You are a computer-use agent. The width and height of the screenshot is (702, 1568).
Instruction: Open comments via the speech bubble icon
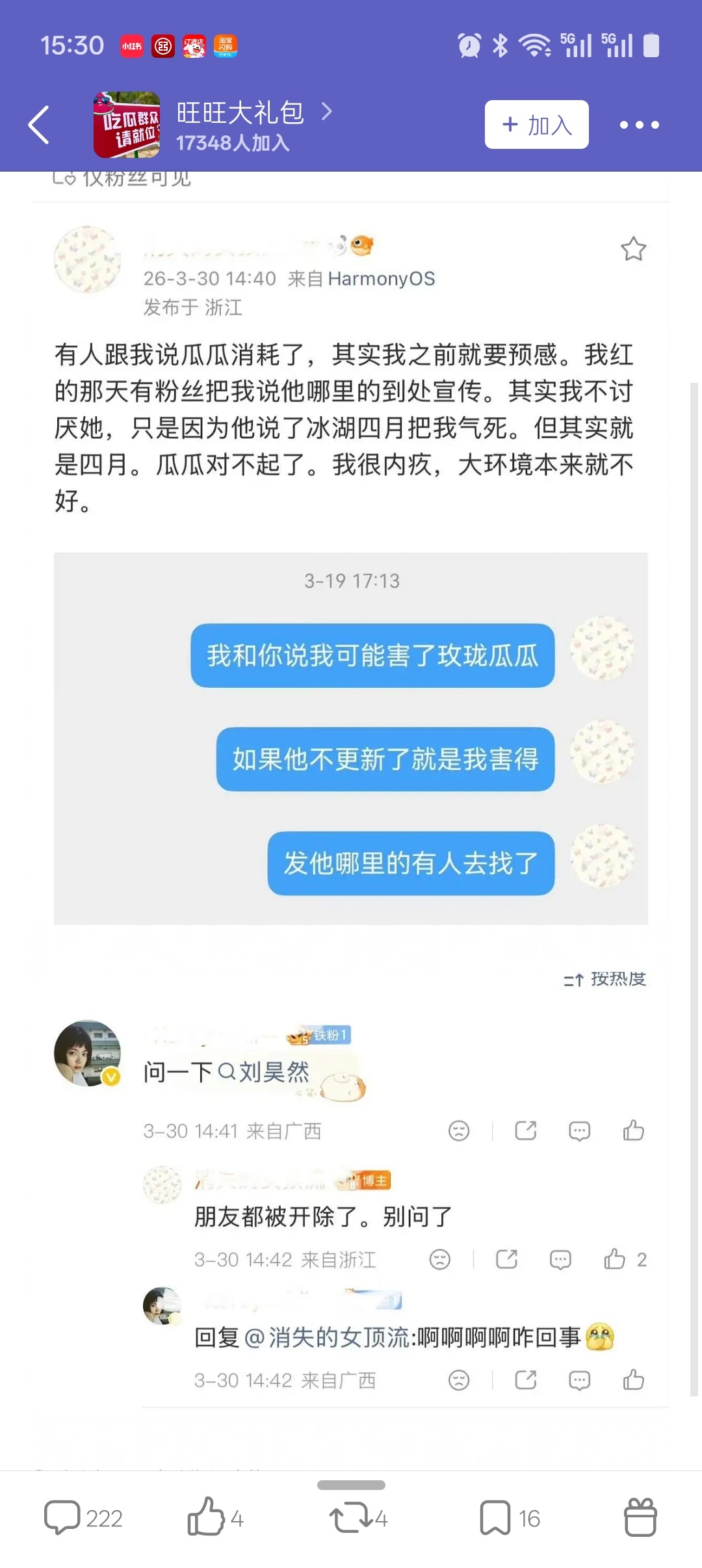(x=63, y=1519)
